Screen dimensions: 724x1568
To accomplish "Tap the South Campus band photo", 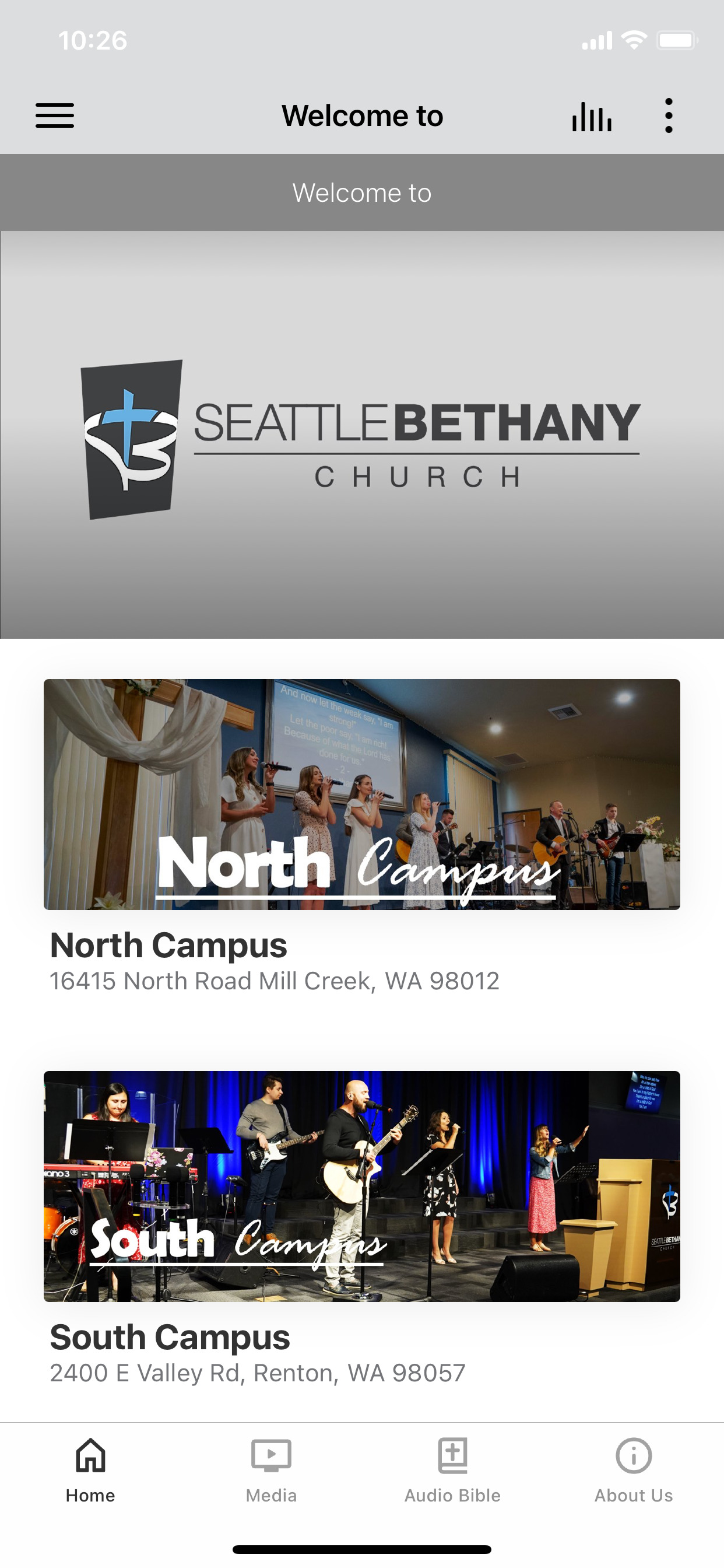I will click(361, 1187).
